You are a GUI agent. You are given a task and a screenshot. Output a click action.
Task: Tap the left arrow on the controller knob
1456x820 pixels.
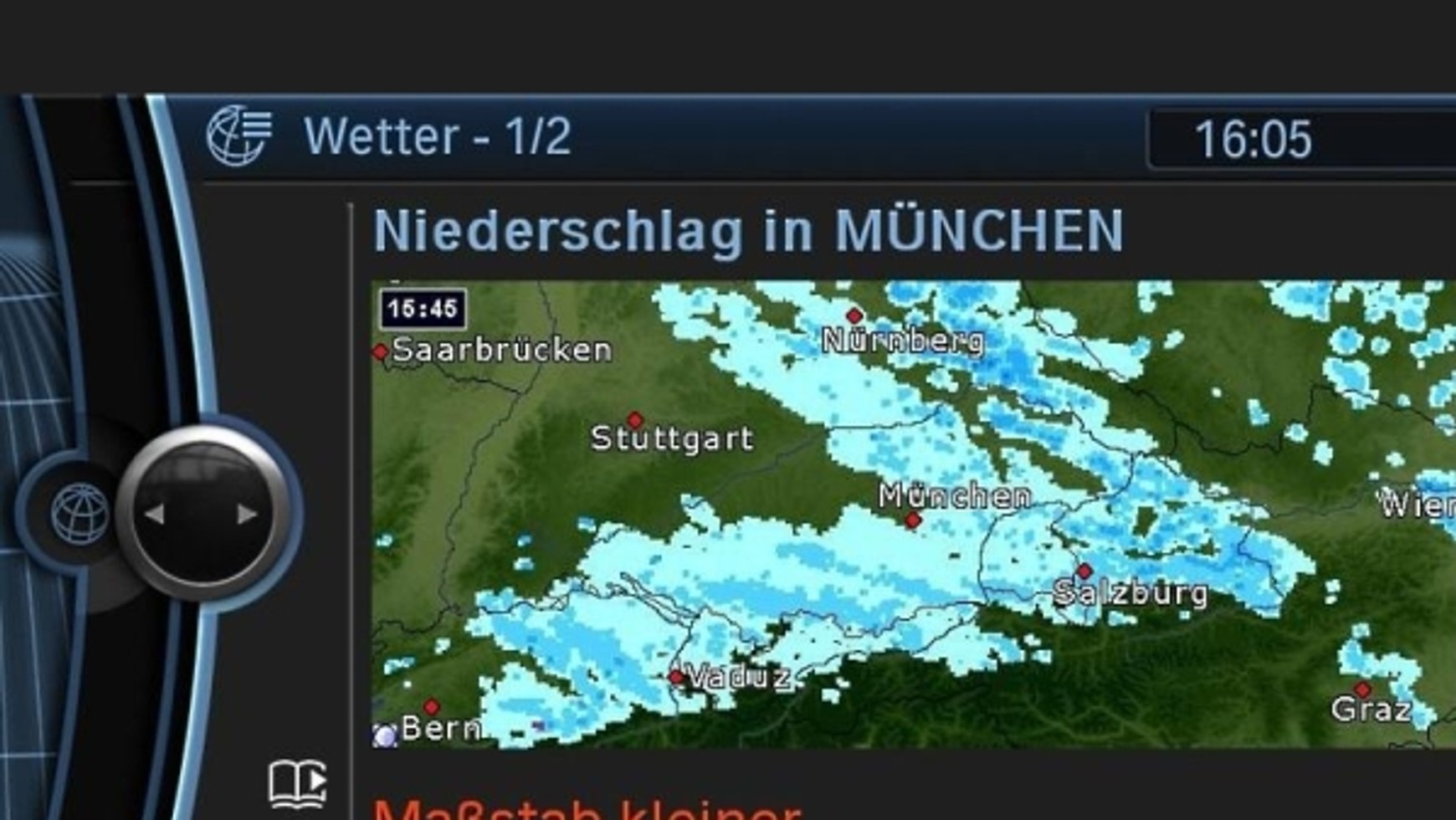click(156, 515)
